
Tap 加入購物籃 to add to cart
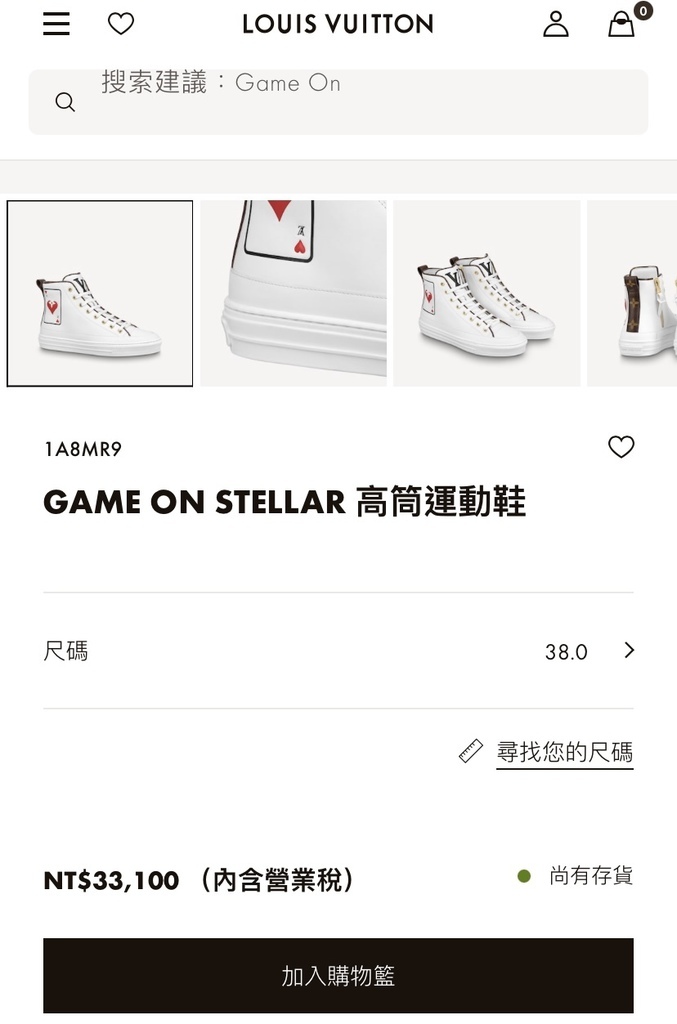click(338, 976)
